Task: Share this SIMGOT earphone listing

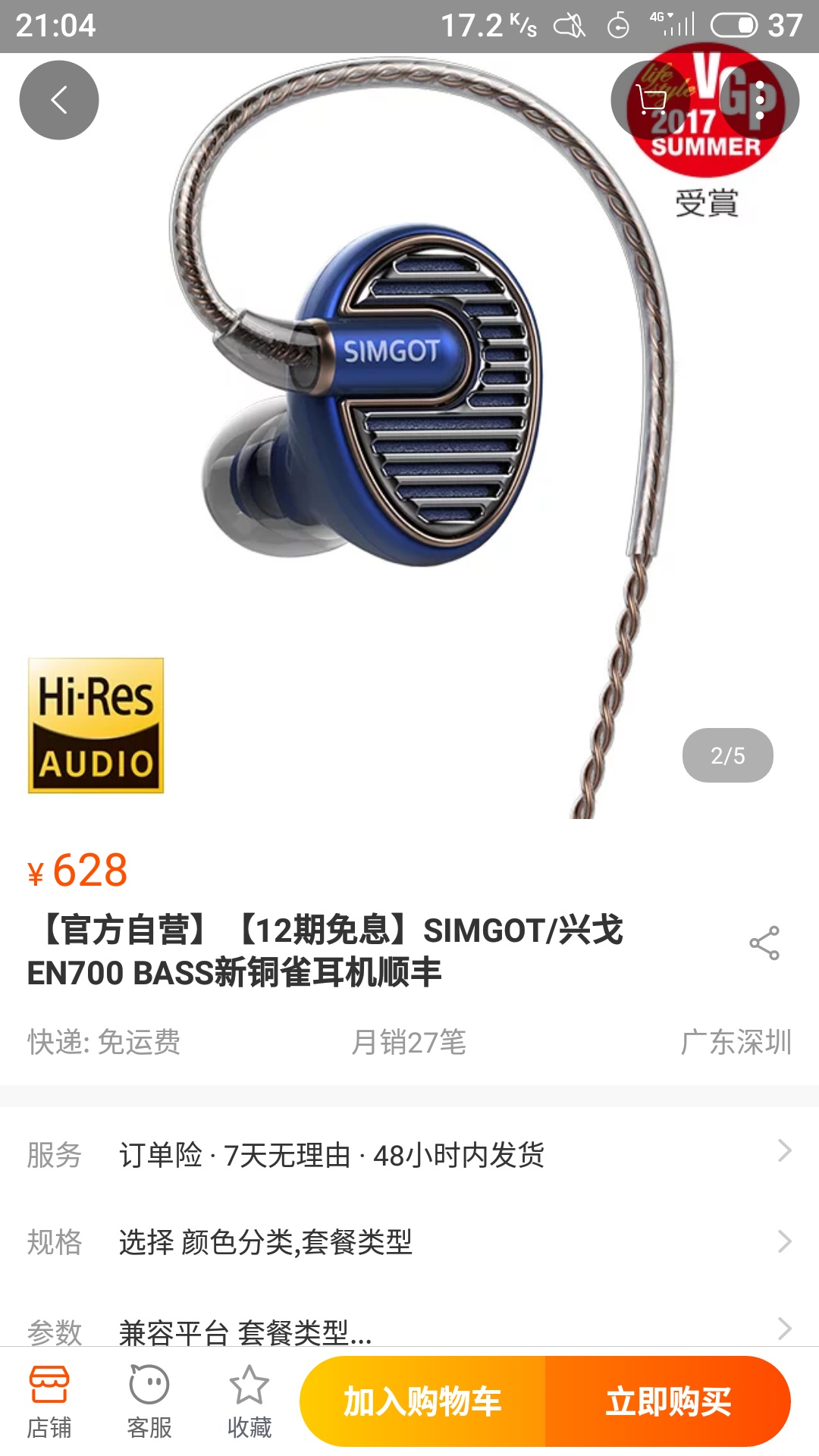Action: tap(764, 943)
